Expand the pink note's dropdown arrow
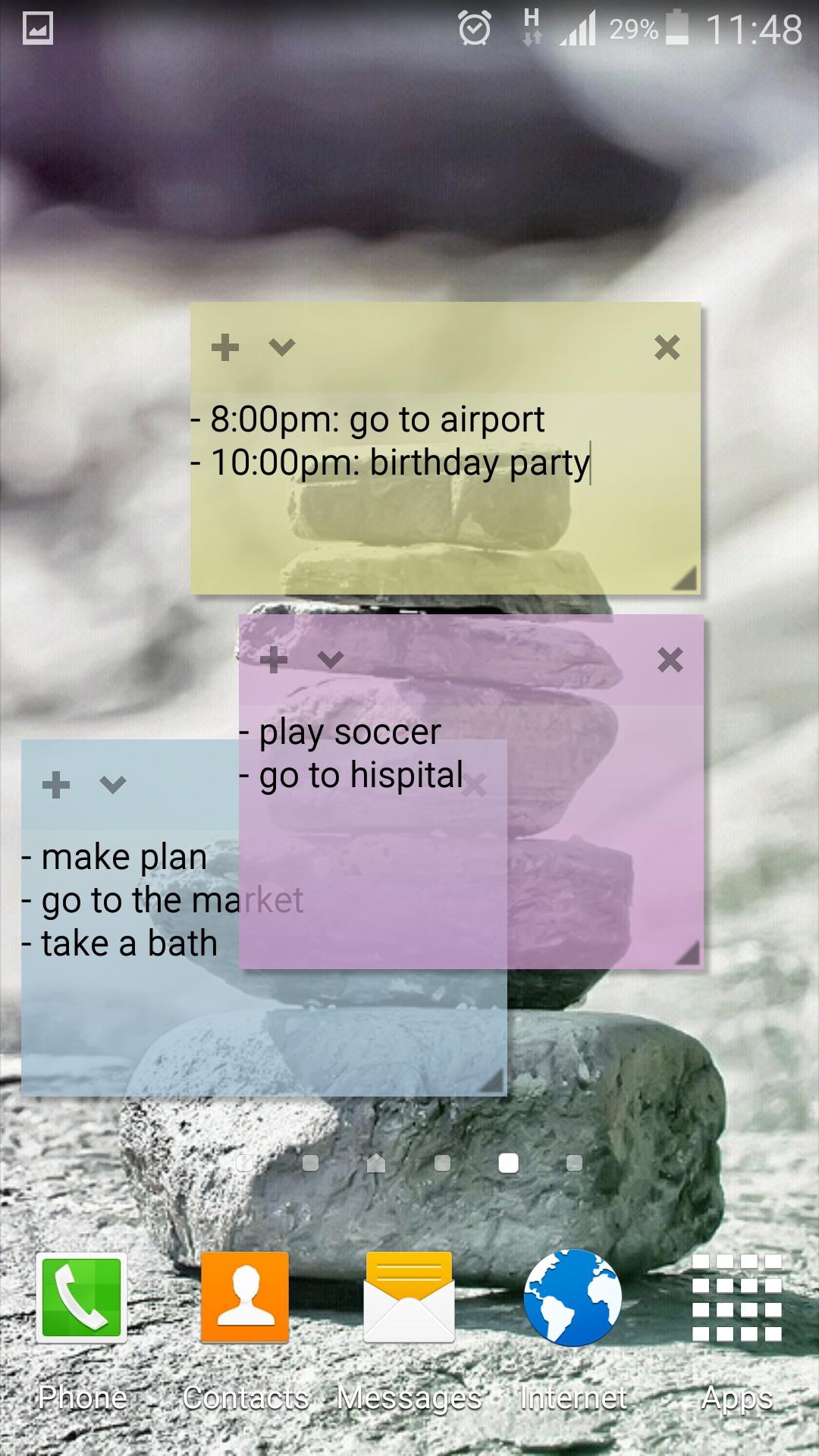The image size is (819, 1456). tap(330, 660)
